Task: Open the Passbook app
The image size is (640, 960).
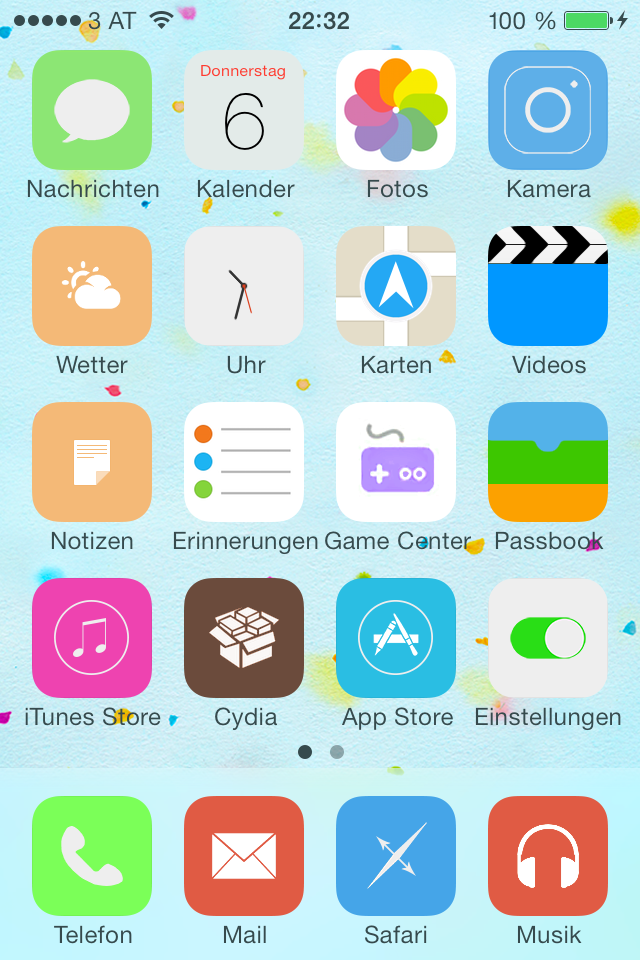Action: tap(548, 462)
